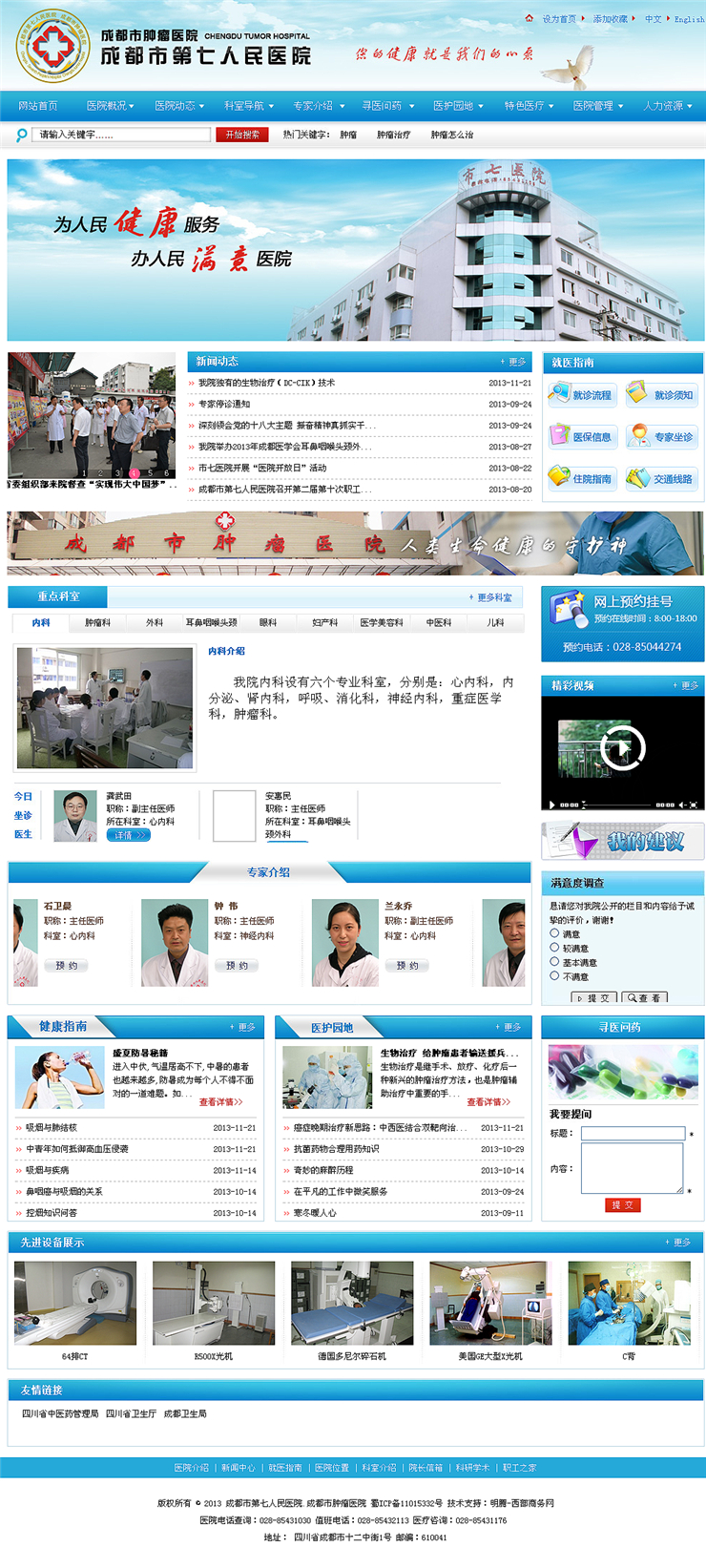Tap the question title input field

(633, 1134)
